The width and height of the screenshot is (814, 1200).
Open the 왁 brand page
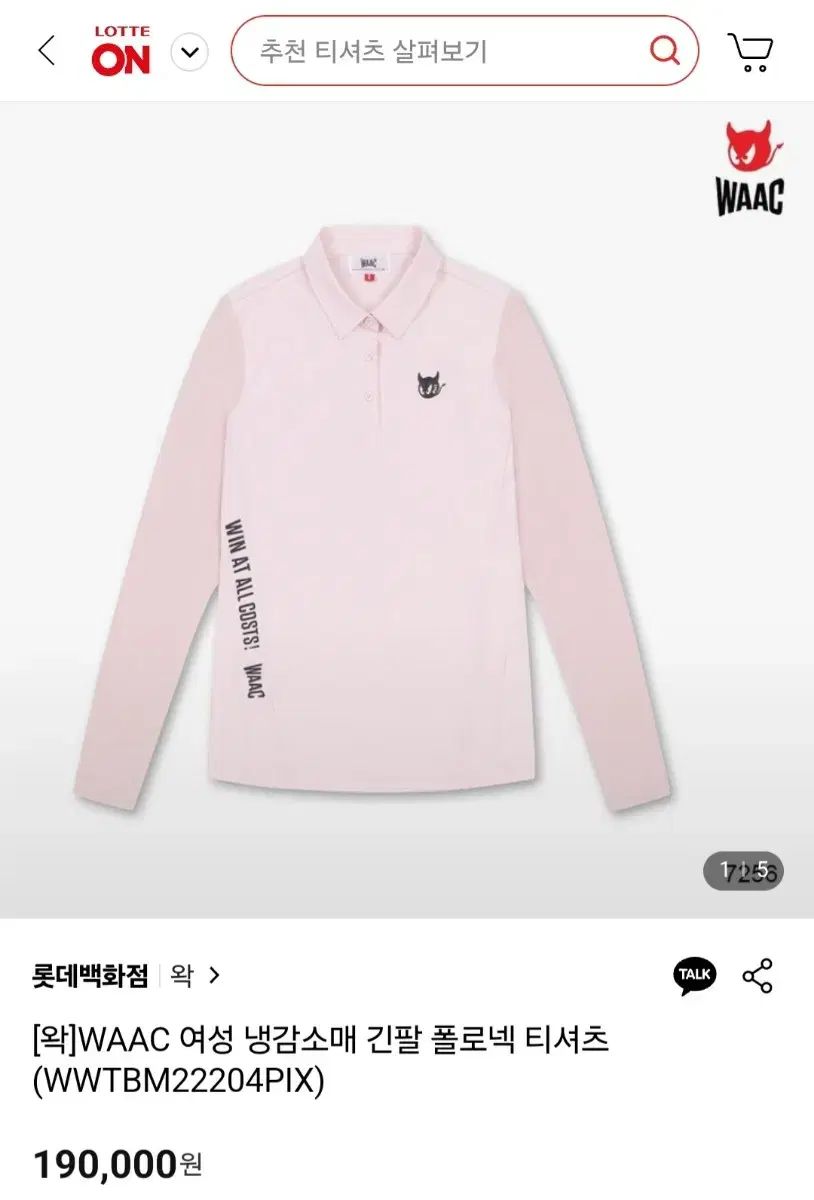pyautogui.click(x=195, y=975)
